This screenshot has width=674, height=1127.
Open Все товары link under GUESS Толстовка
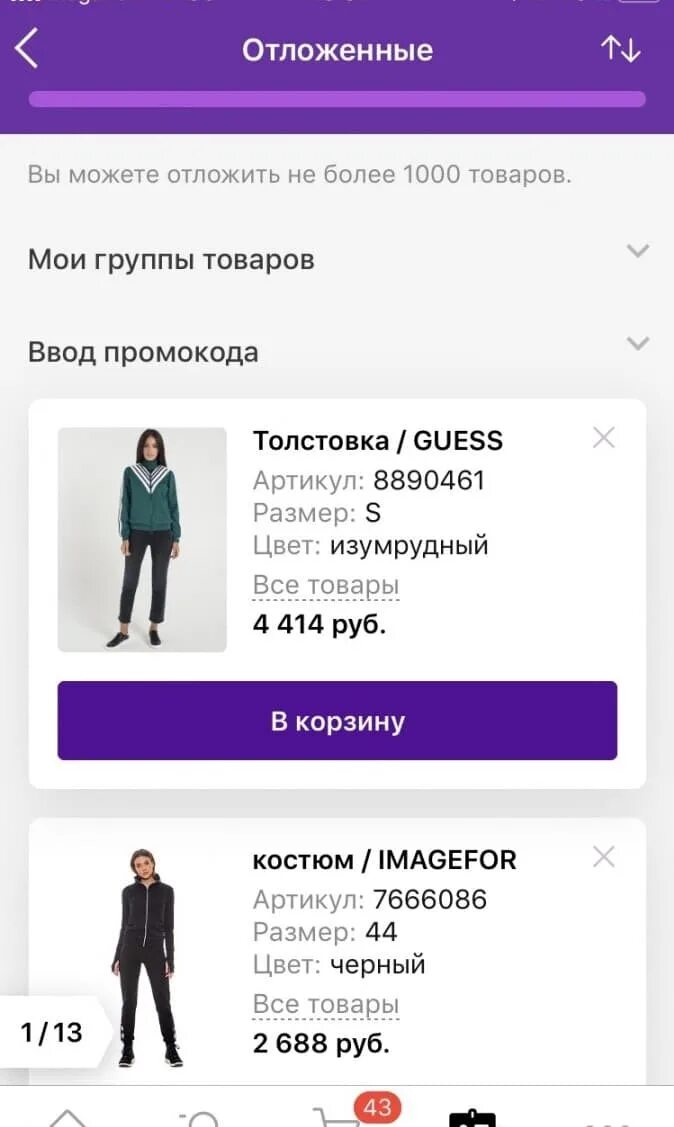[326, 585]
